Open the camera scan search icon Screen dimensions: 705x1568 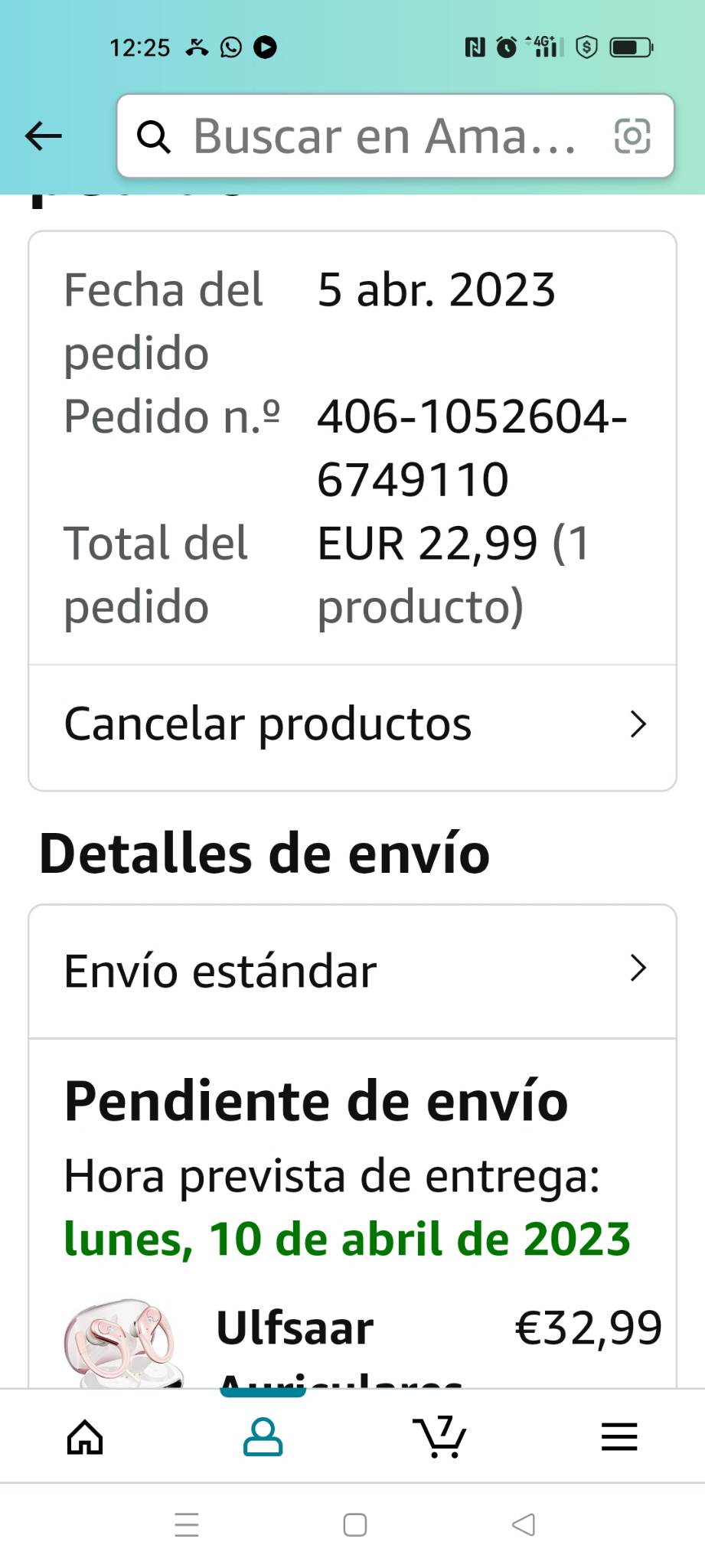632,136
